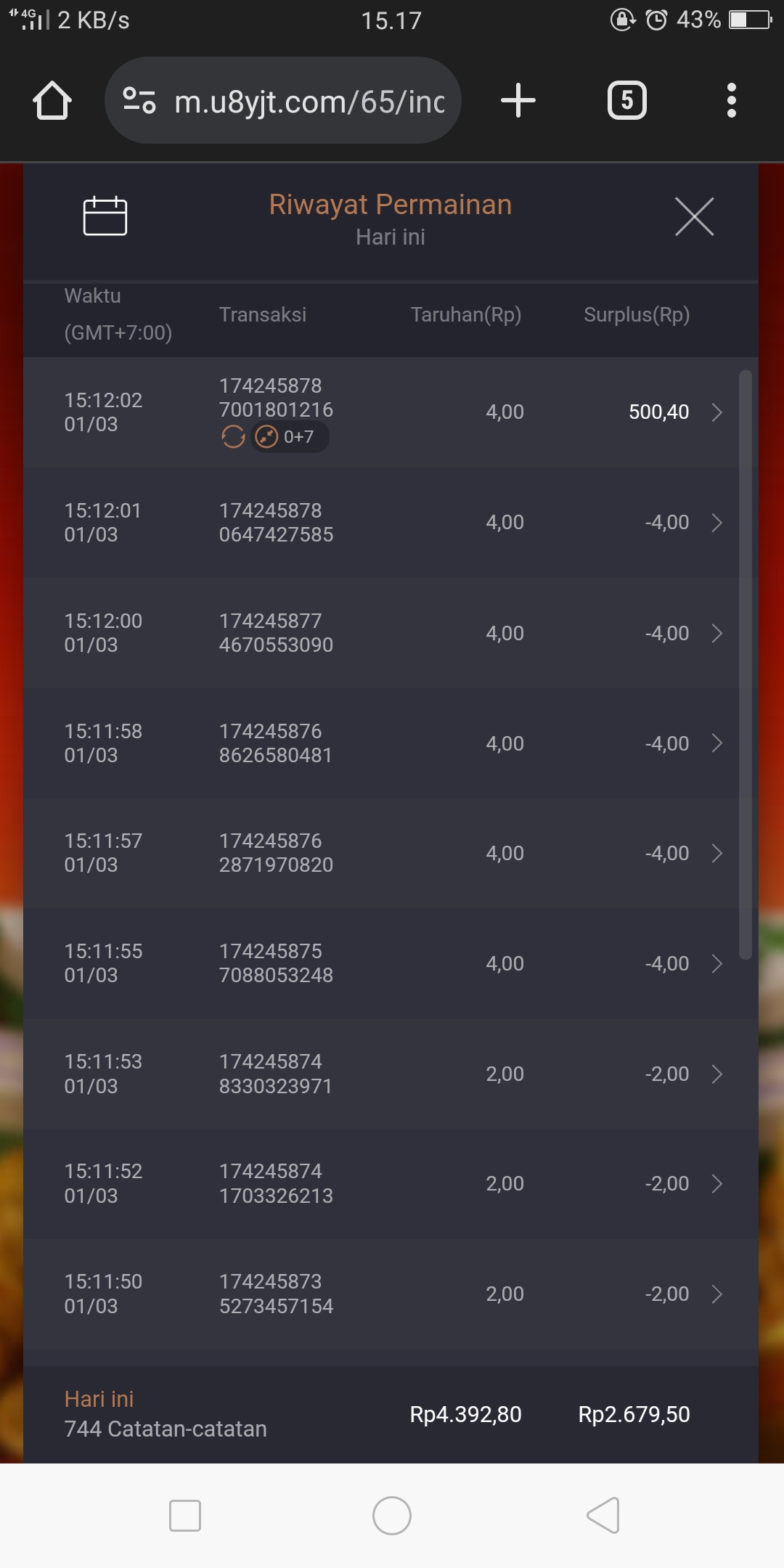This screenshot has width=784, height=1568.
Task: Tap the replay icon under transaction 7001801216
Action: (x=233, y=437)
